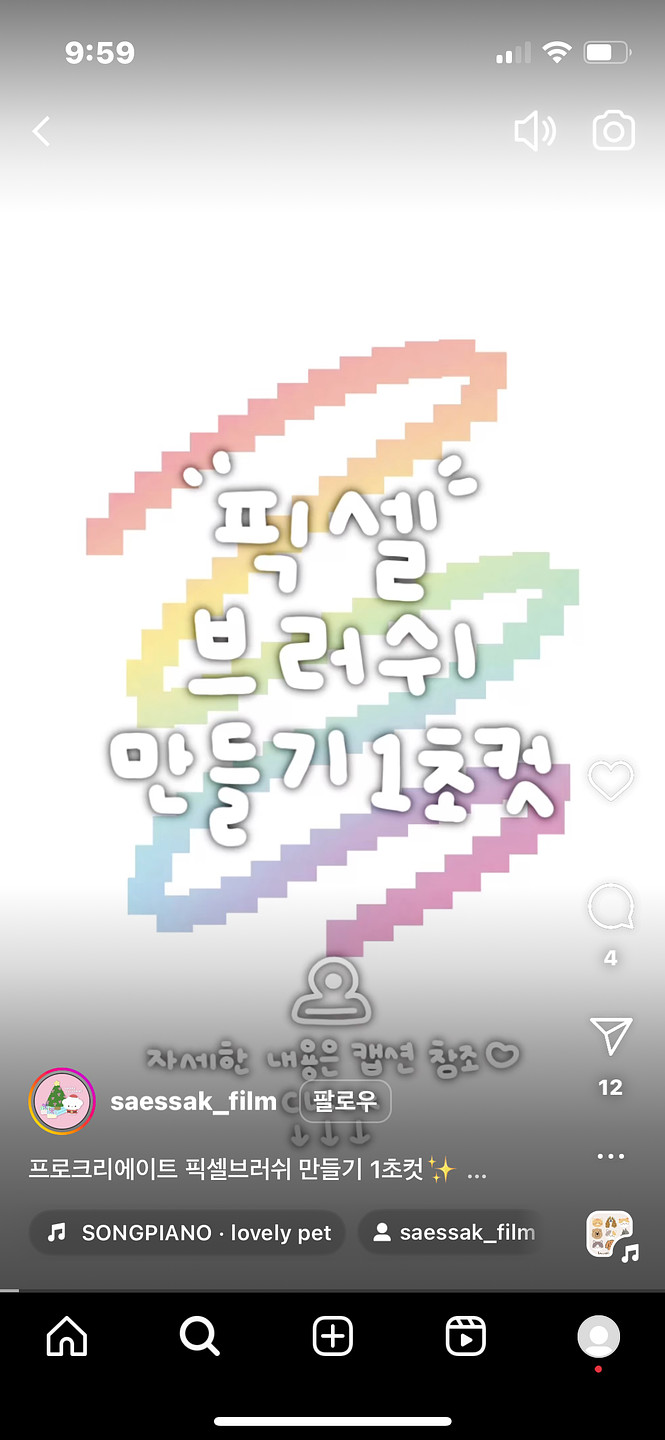Screen dimensions: 665x1440
Task: Open the SONGPIANO lovely pet audio chip
Action: point(188,1233)
